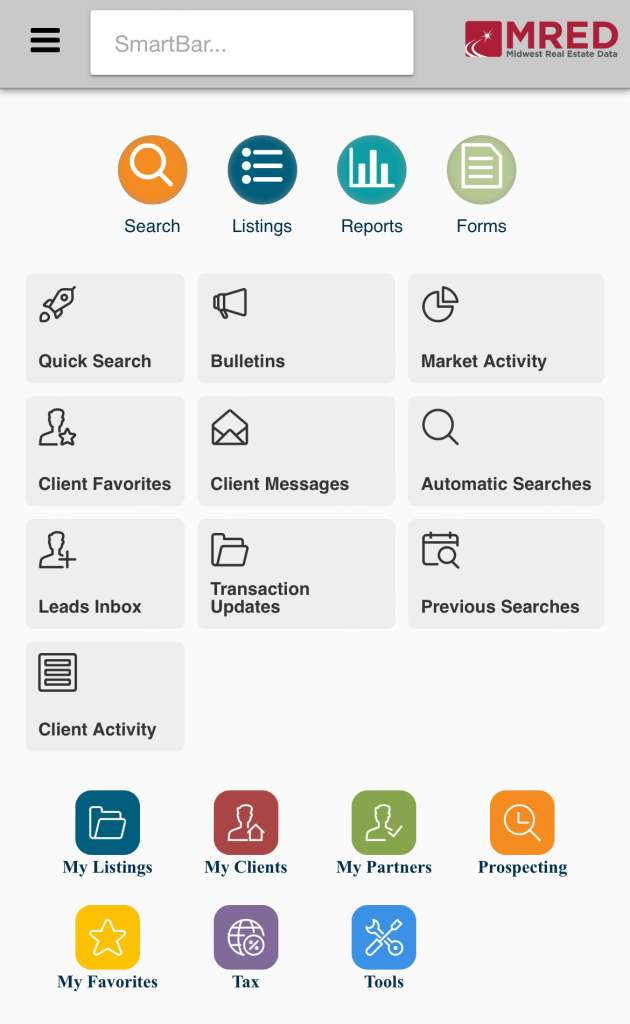Select Transaction Updates tile

pyautogui.click(x=296, y=574)
